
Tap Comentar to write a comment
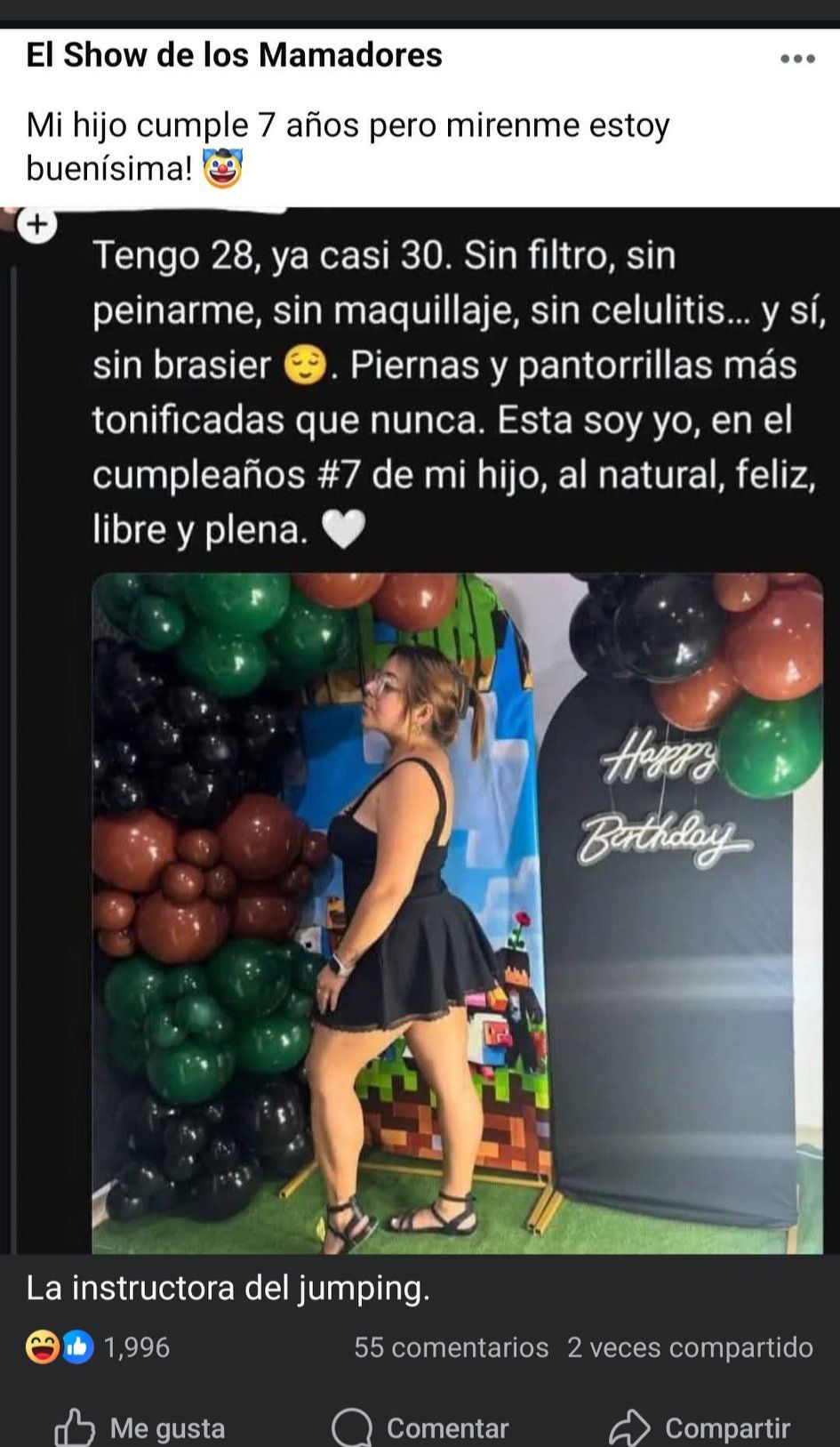[420, 1427]
